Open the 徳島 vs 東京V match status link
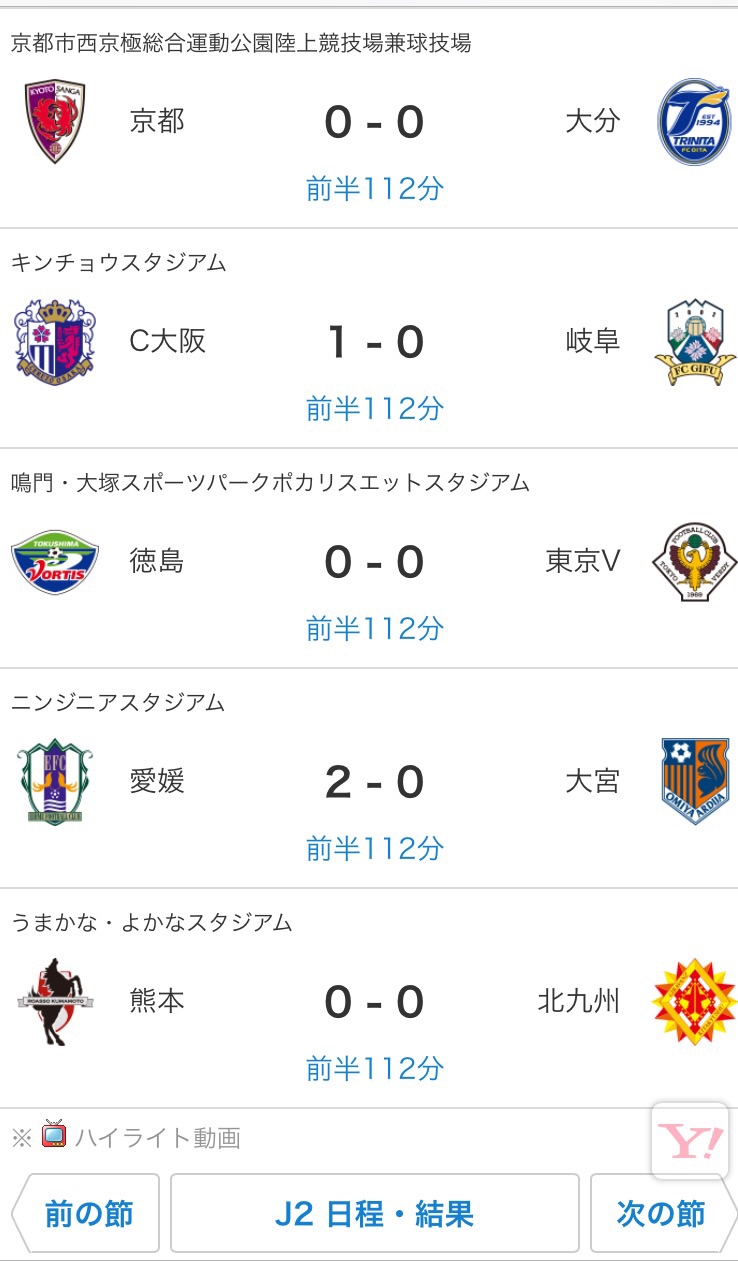 375,629
